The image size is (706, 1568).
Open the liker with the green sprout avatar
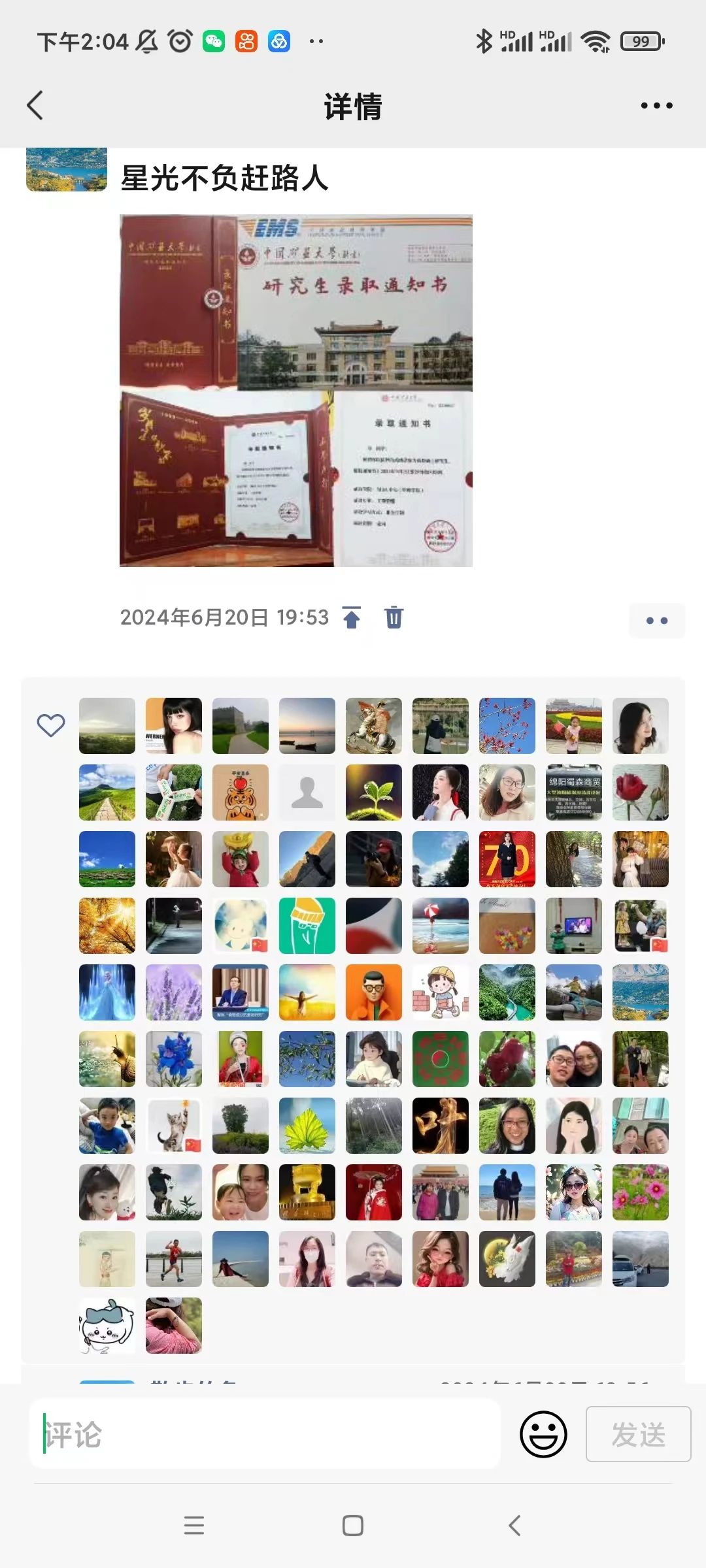[x=374, y=792]
